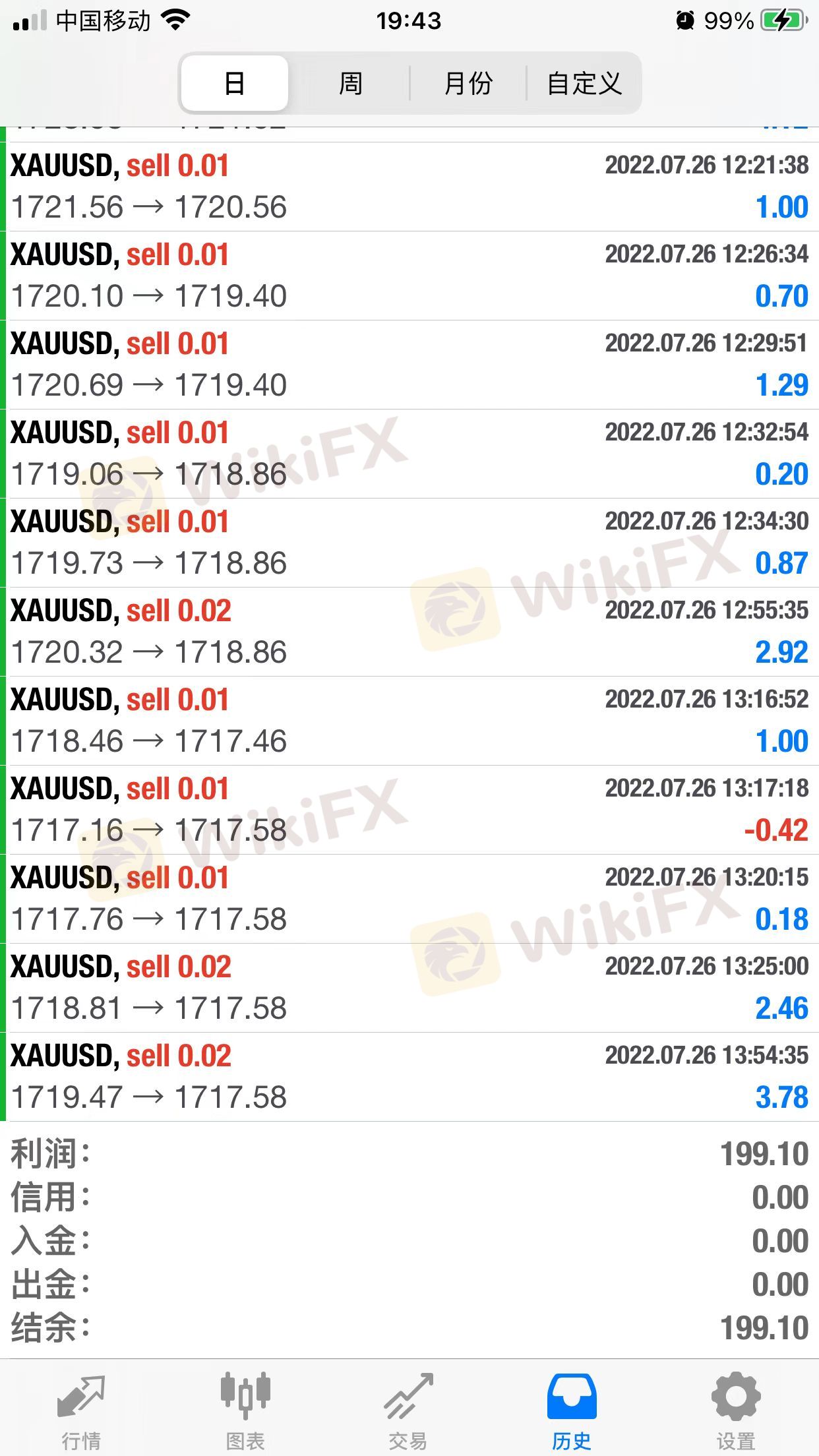Screen dimensions: 819x1456
Task: Open the XAUUSD sell trade from 12:26:34
Action: 409,276
